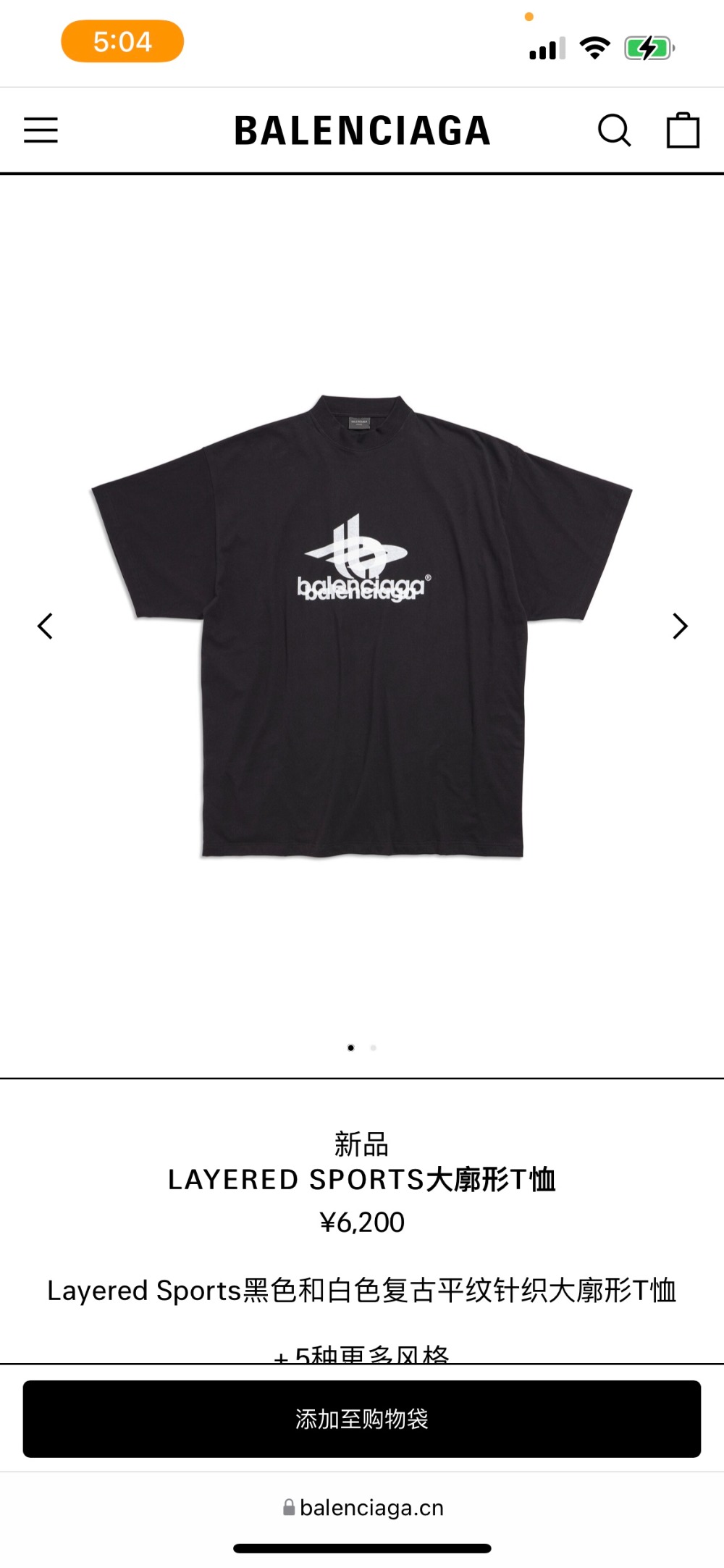The height and width of the screenshot is (1568, 724).
Task: Expand the 5种更多风格 styles link
Action: [362, 1353]
